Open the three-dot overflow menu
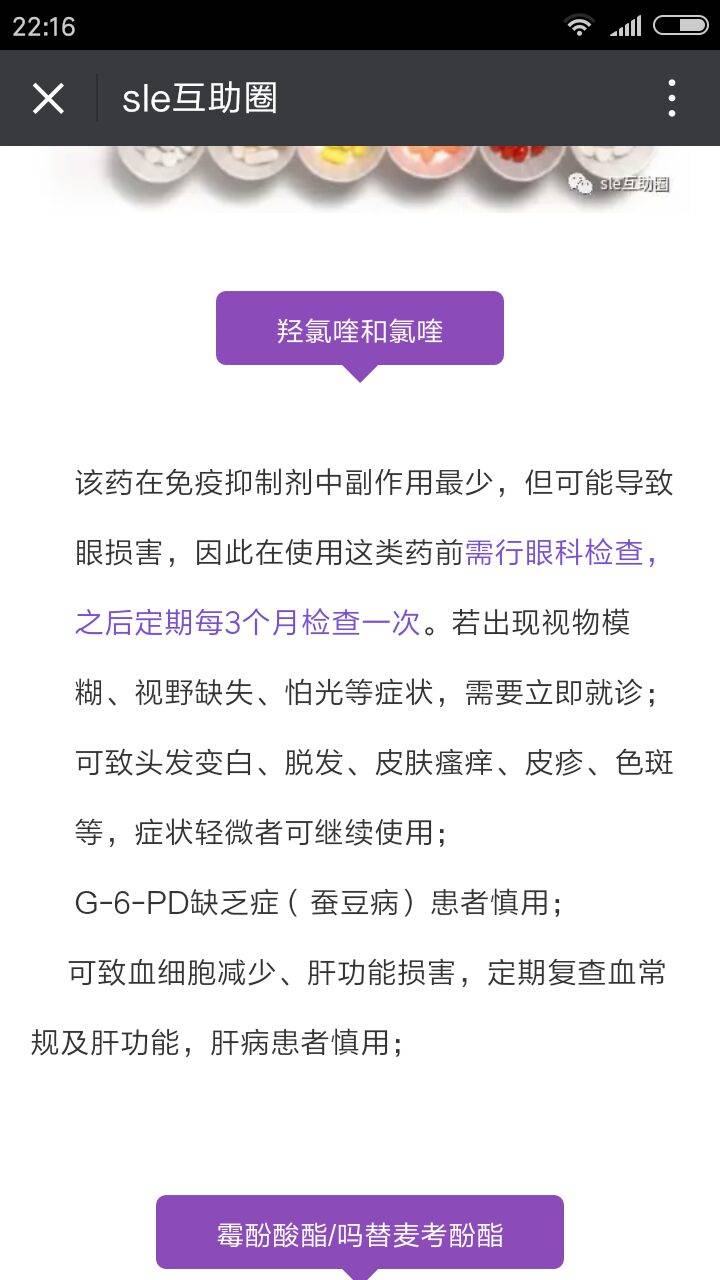Viewport: 720px width, 1280px height. point(671,98)
